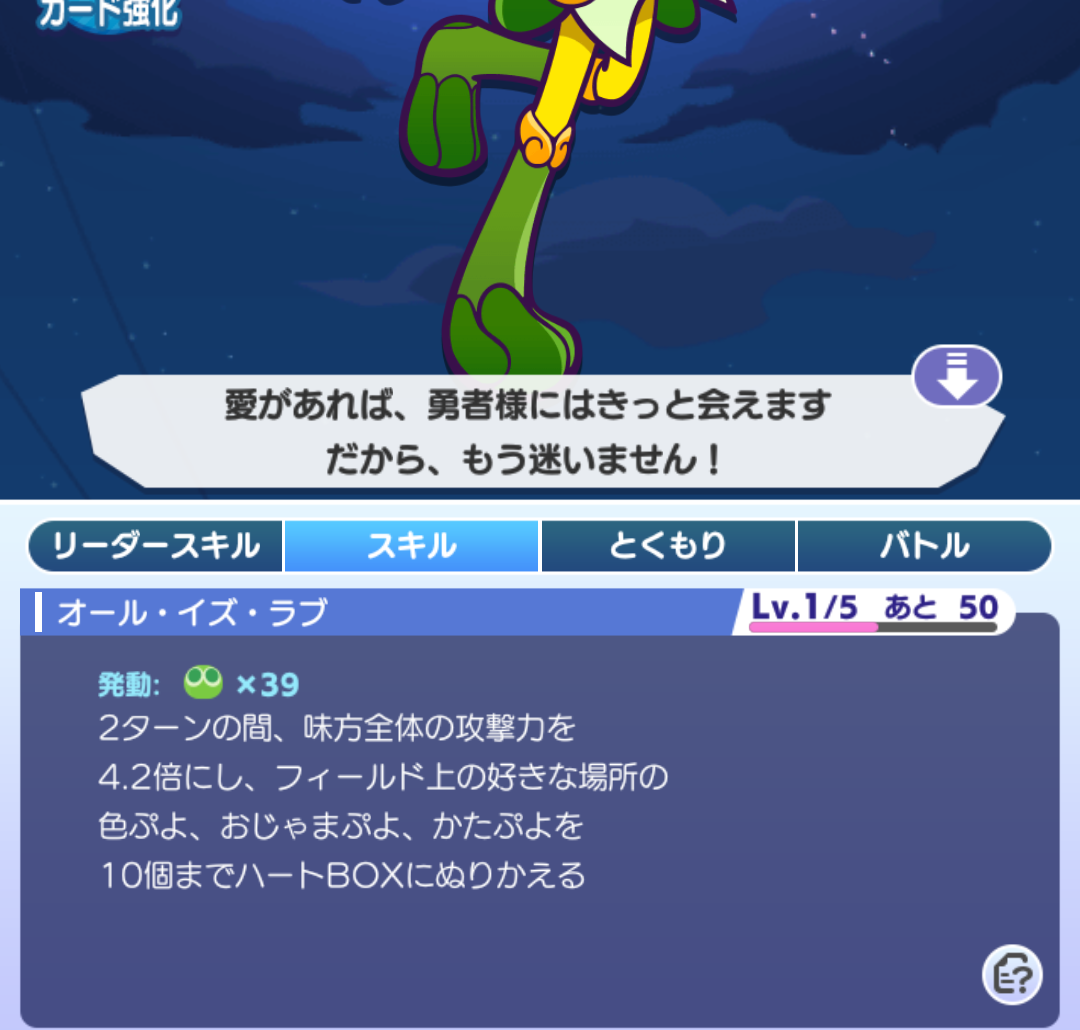Show the バトル tab
This screenshot has height=1030, width=1080.
[x=923, y=546]
